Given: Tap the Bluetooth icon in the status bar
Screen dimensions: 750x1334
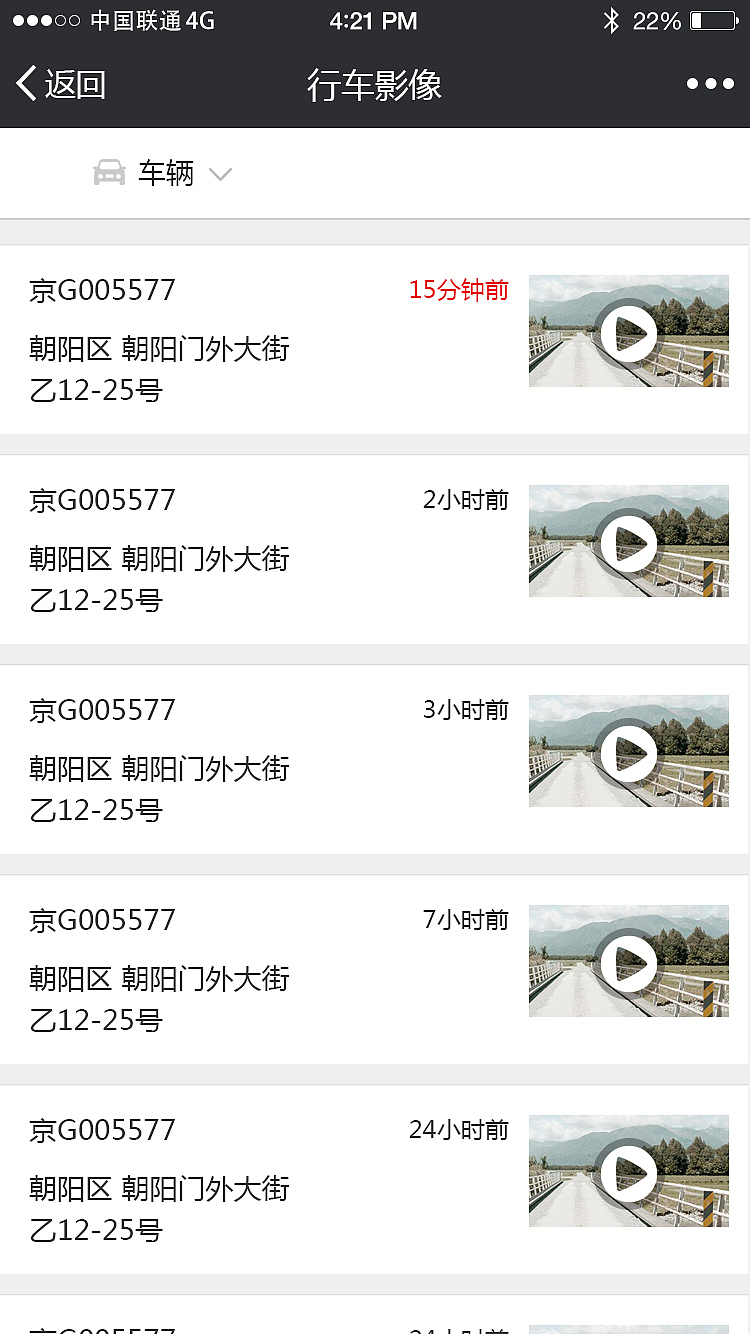Looking at the screenshot, I should (612, 20).
